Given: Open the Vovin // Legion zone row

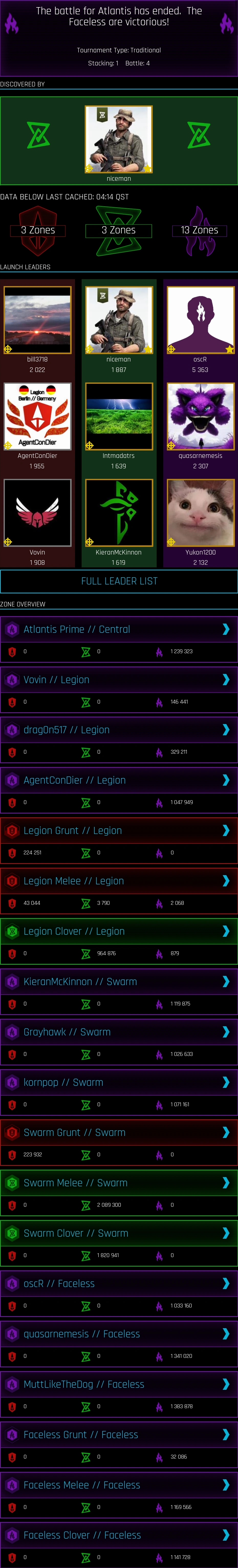Looking at the screenshot, I should click(x=119, y=679).
